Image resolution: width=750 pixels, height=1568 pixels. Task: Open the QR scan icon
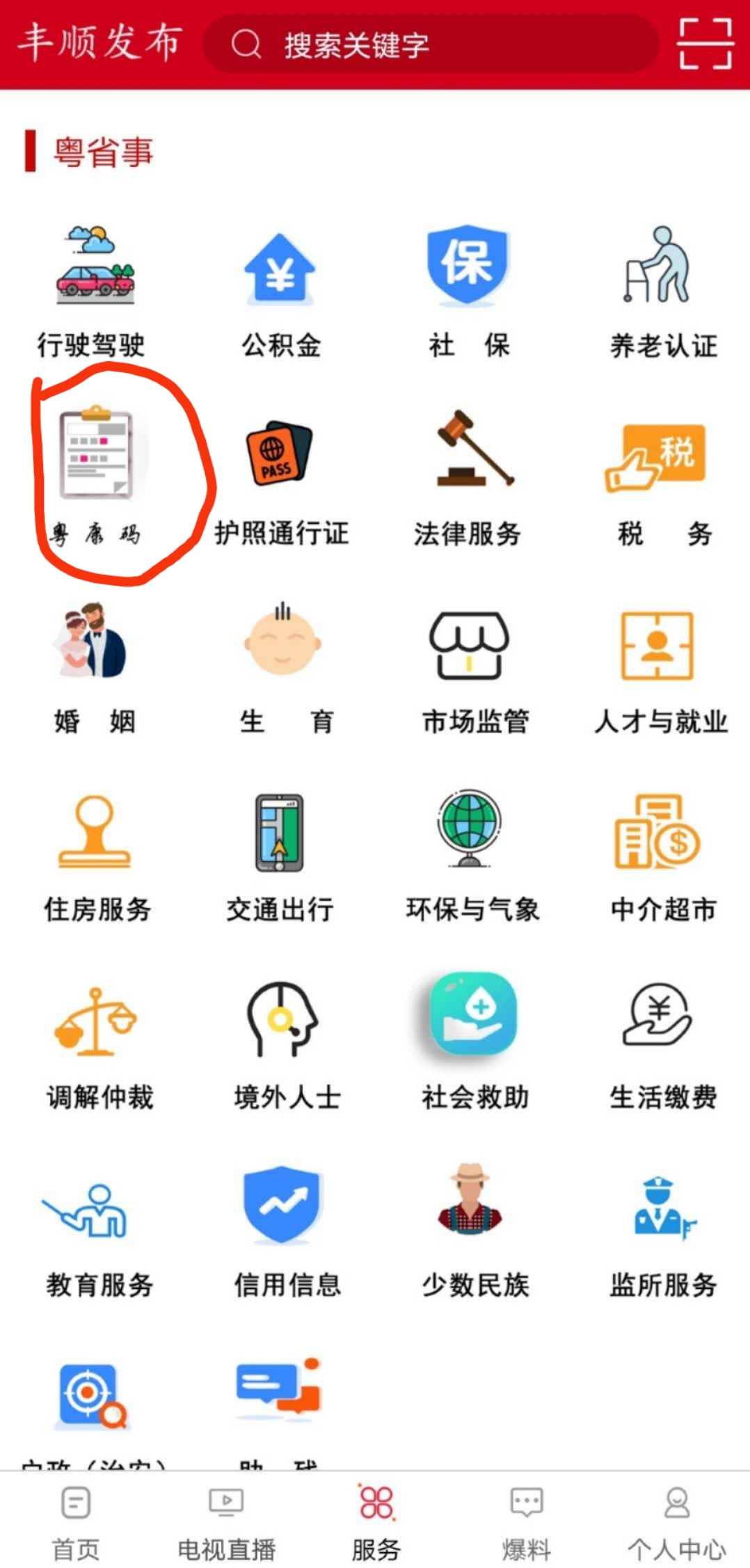pos(705,44)
